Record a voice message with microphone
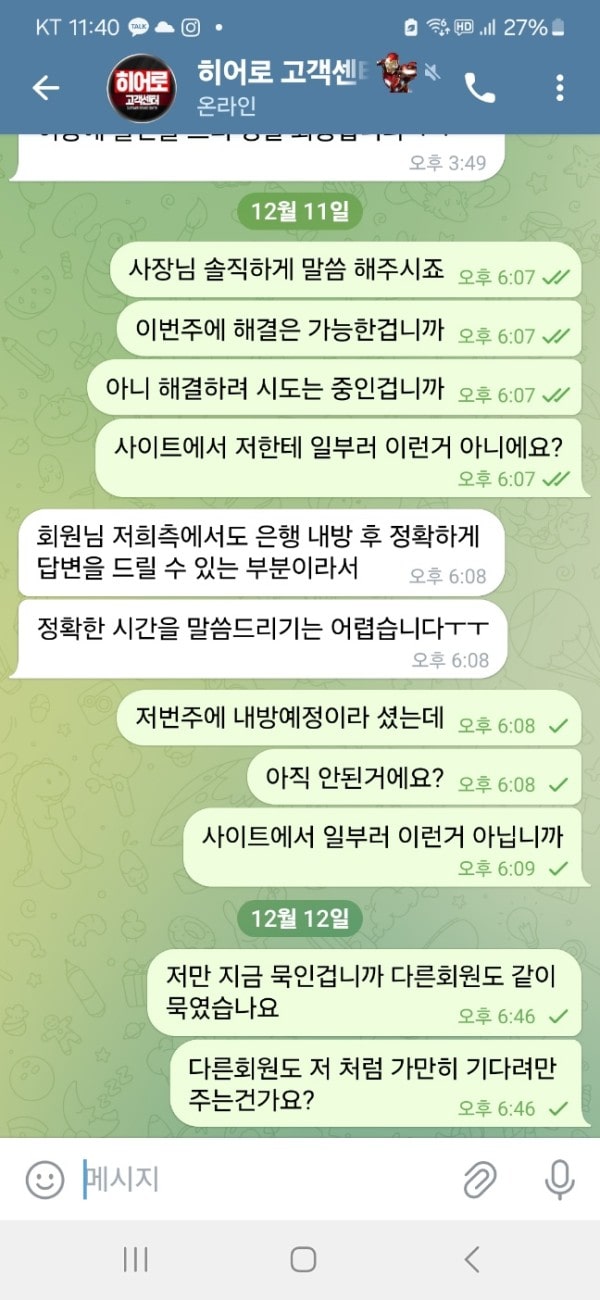This screenshot has height=1300, width=600. click(x=559, y=1180)
